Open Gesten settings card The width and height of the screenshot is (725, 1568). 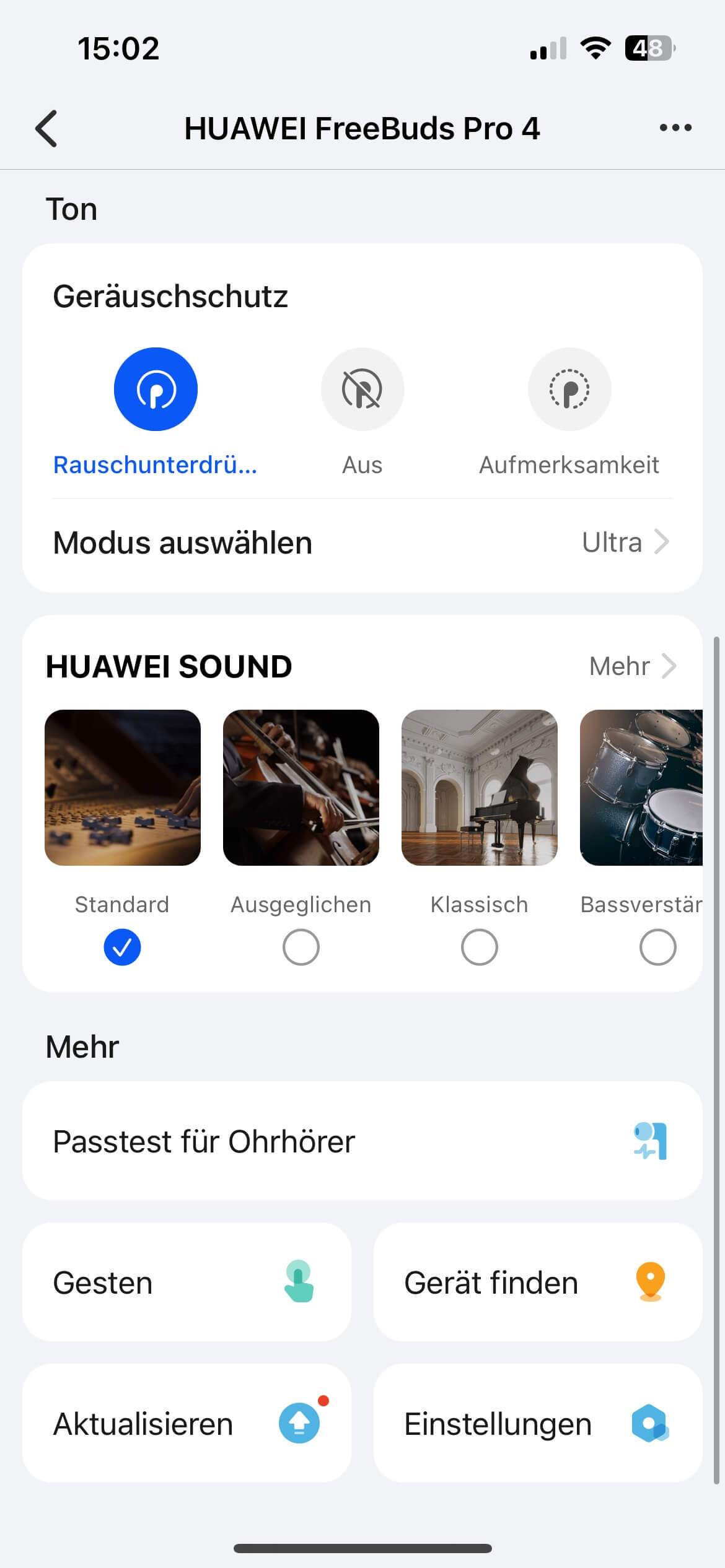click(x=187, y=1283)
